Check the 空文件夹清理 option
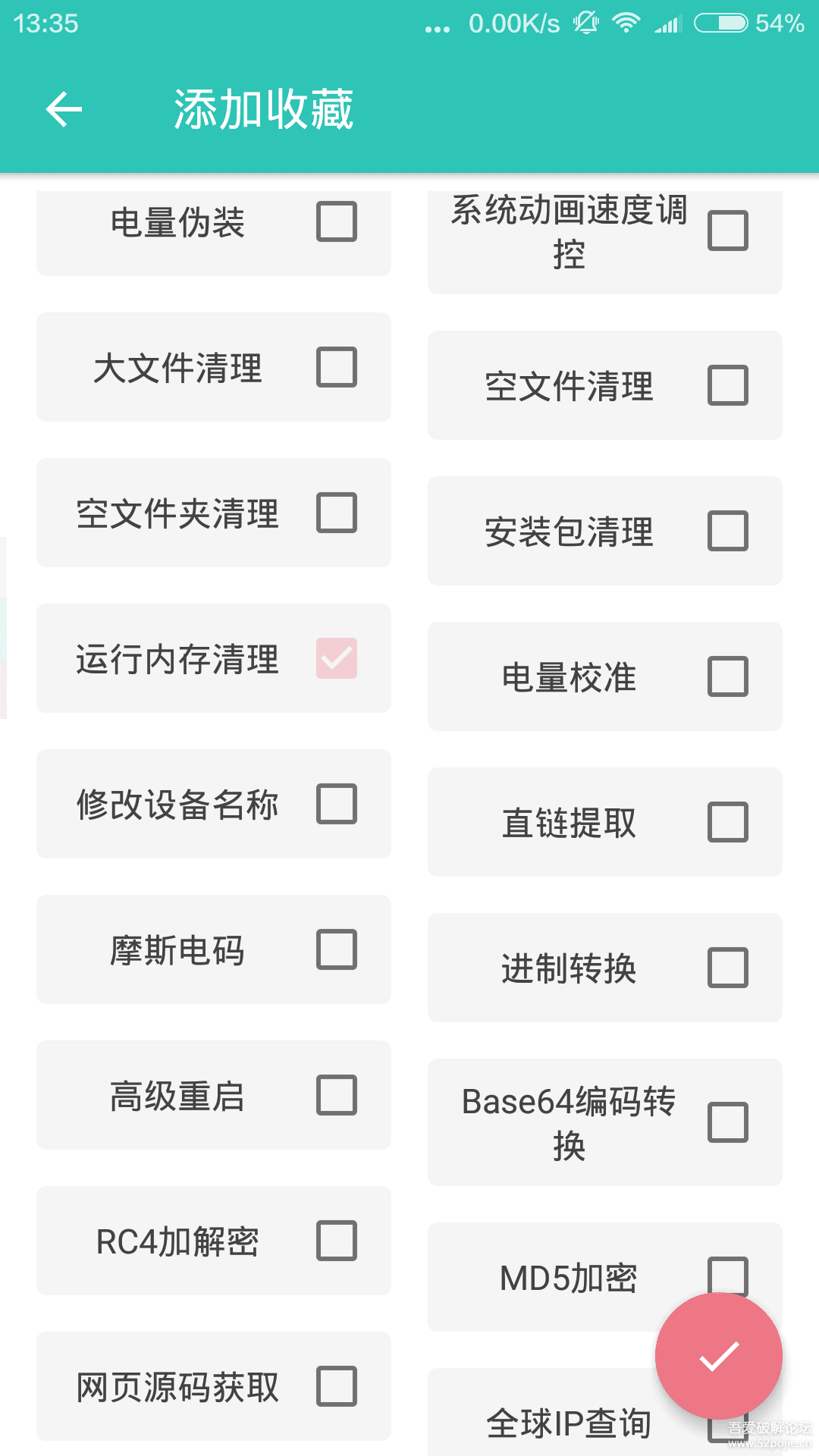Viewport: 819px width, 1456px height. point(337,513)
